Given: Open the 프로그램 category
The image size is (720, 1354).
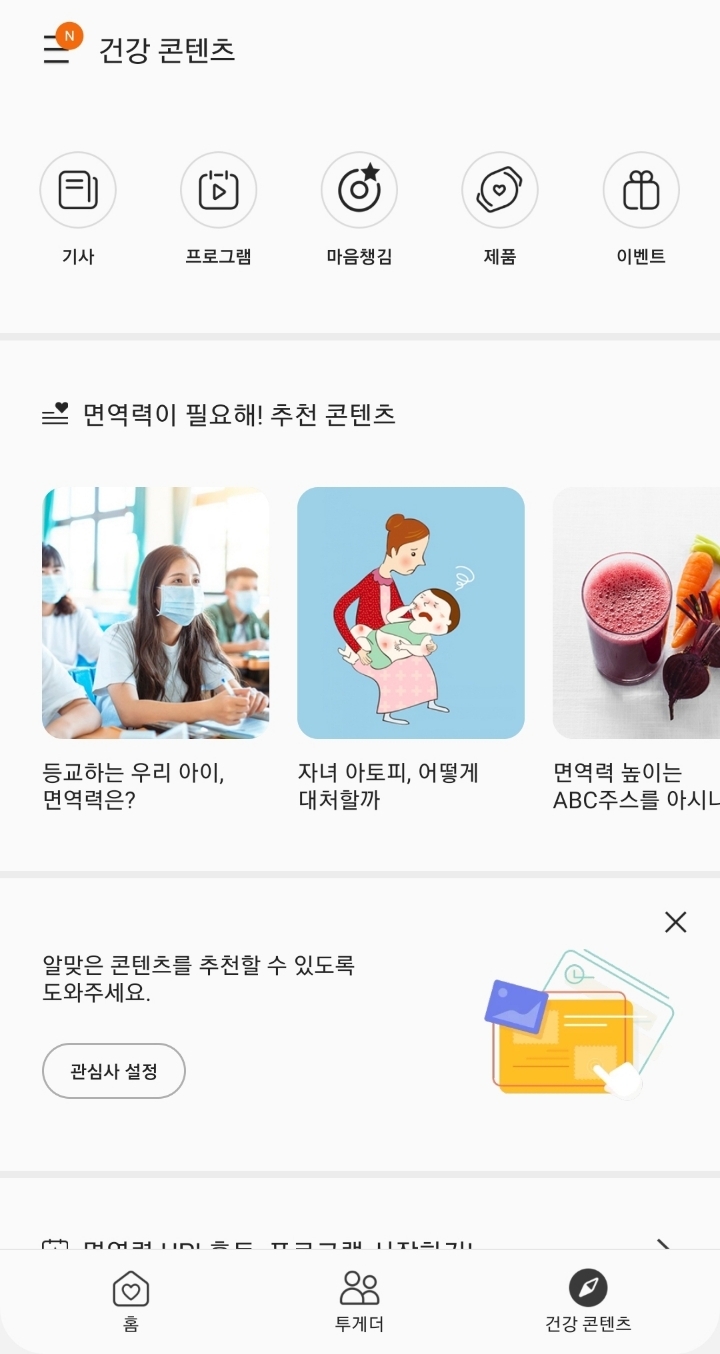Looking at the screenshot, I should tap(218, 190).
